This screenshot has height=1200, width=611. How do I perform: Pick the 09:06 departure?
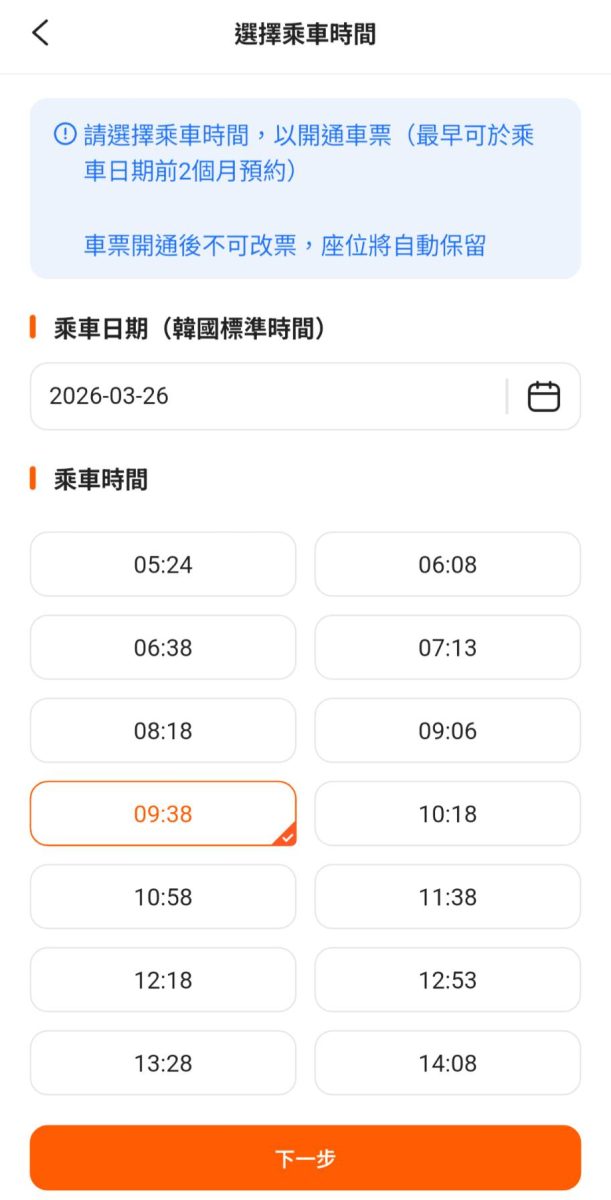click(447, 730)
